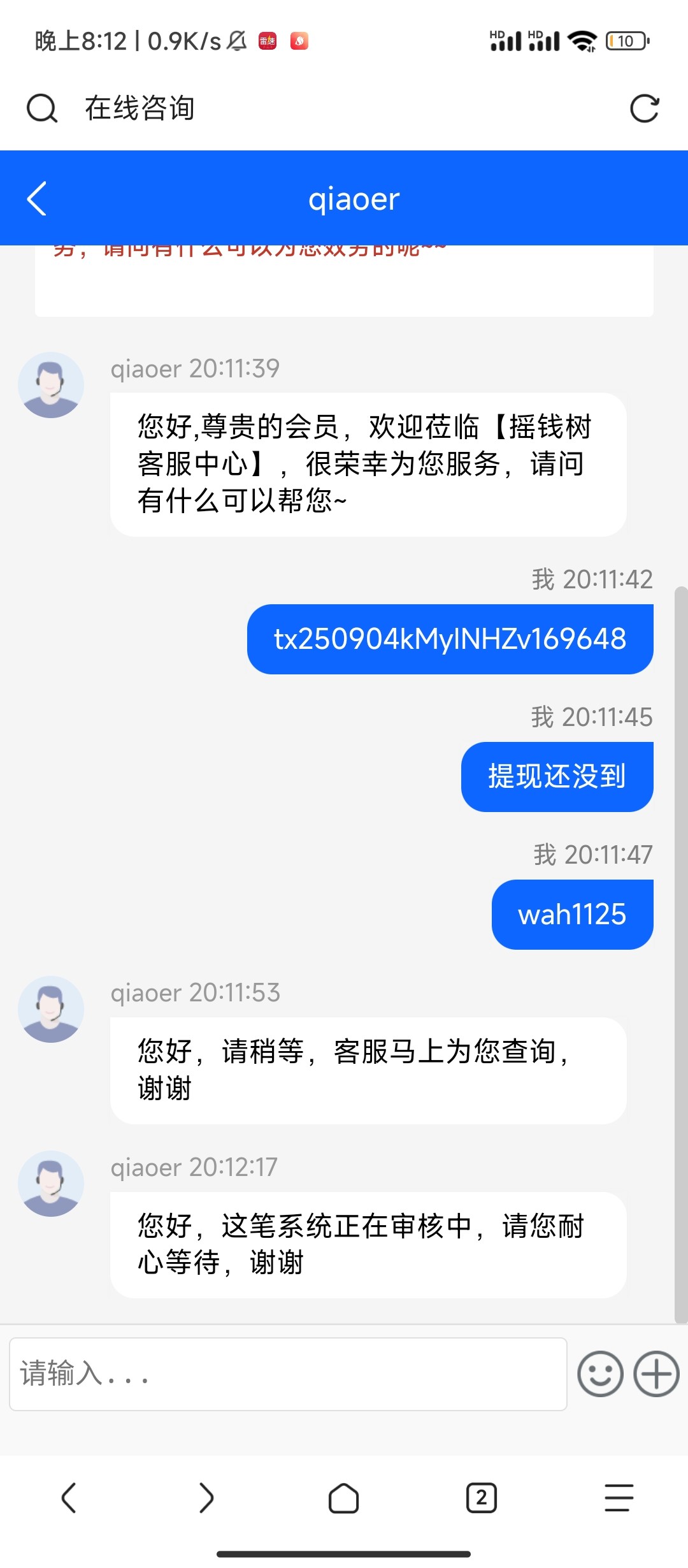Open the browser hamburger menu
The height and width of the screenshot is (1568, 688).
click(619, 1498)
